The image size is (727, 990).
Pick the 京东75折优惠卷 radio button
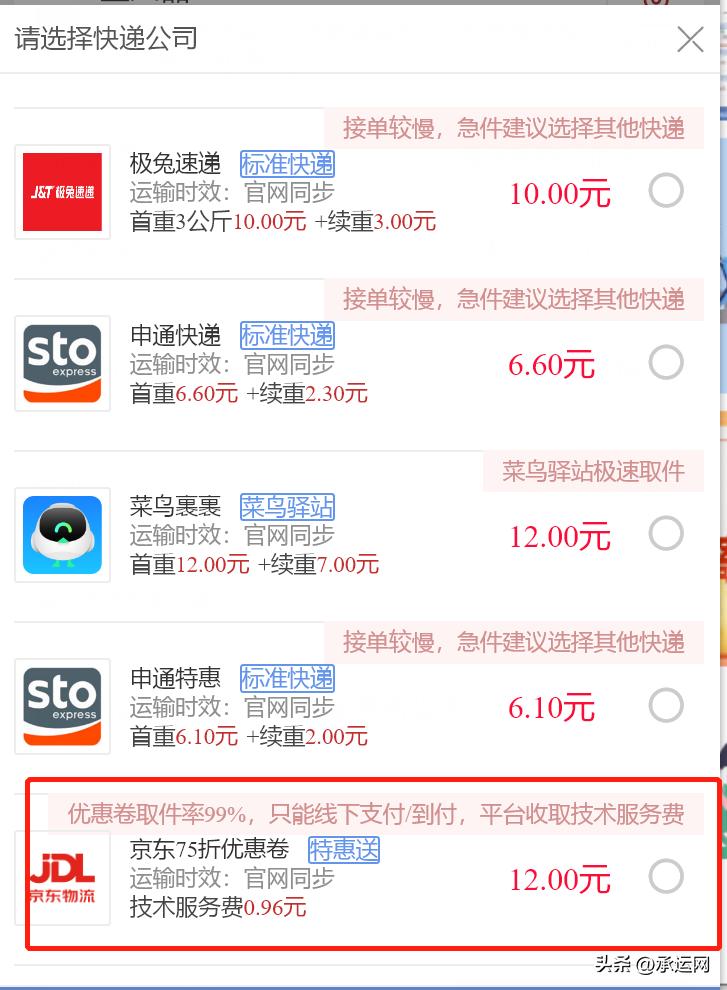tap(666, 875)
